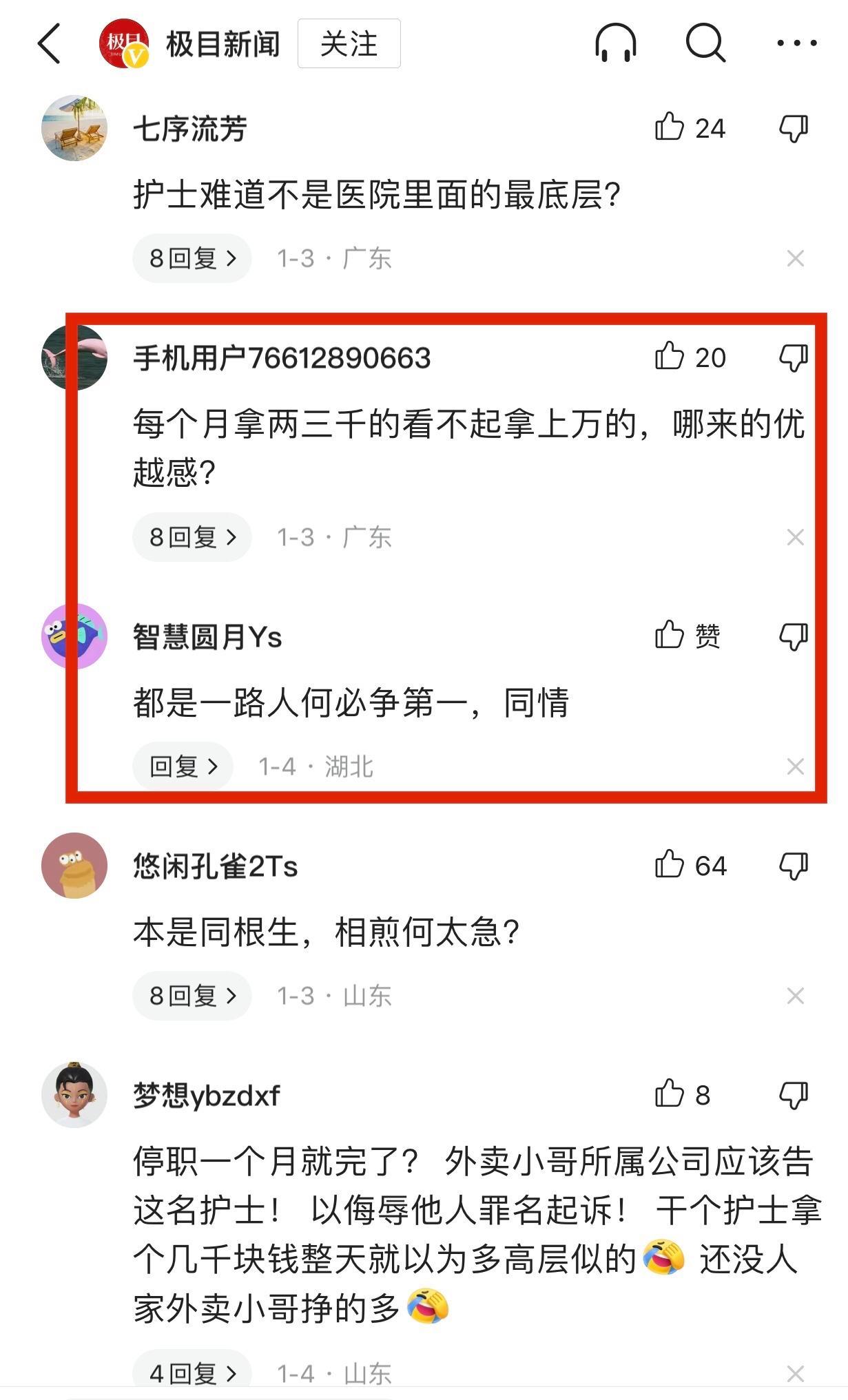Expand 8 replies under 悠闲孔雀2Ts's comment
Viewport: 848px width, 1400px height.
[x=192, y=996]
